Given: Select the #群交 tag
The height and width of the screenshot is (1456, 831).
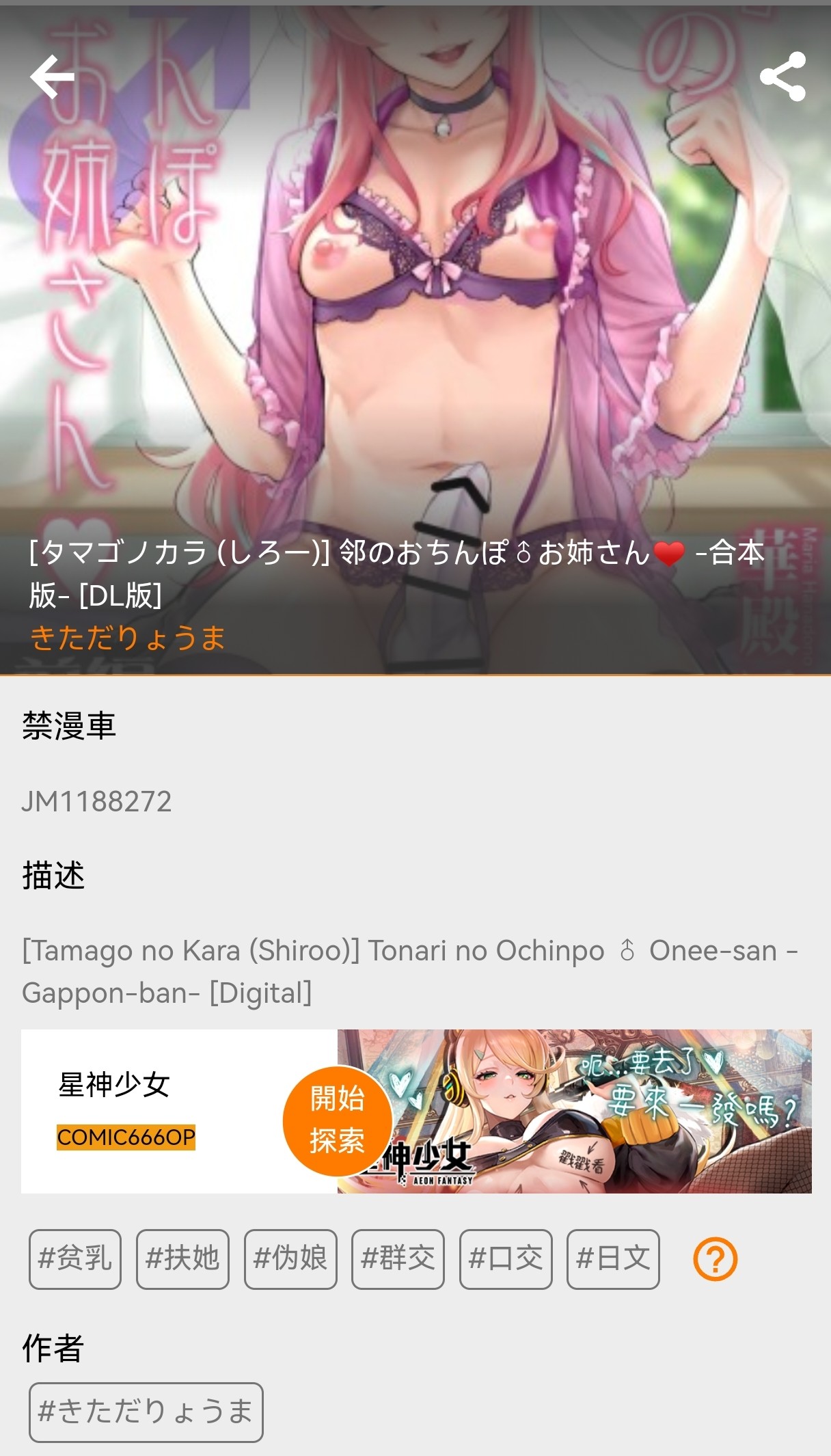Looking at the screenshot, I should tap(398, 1258).
